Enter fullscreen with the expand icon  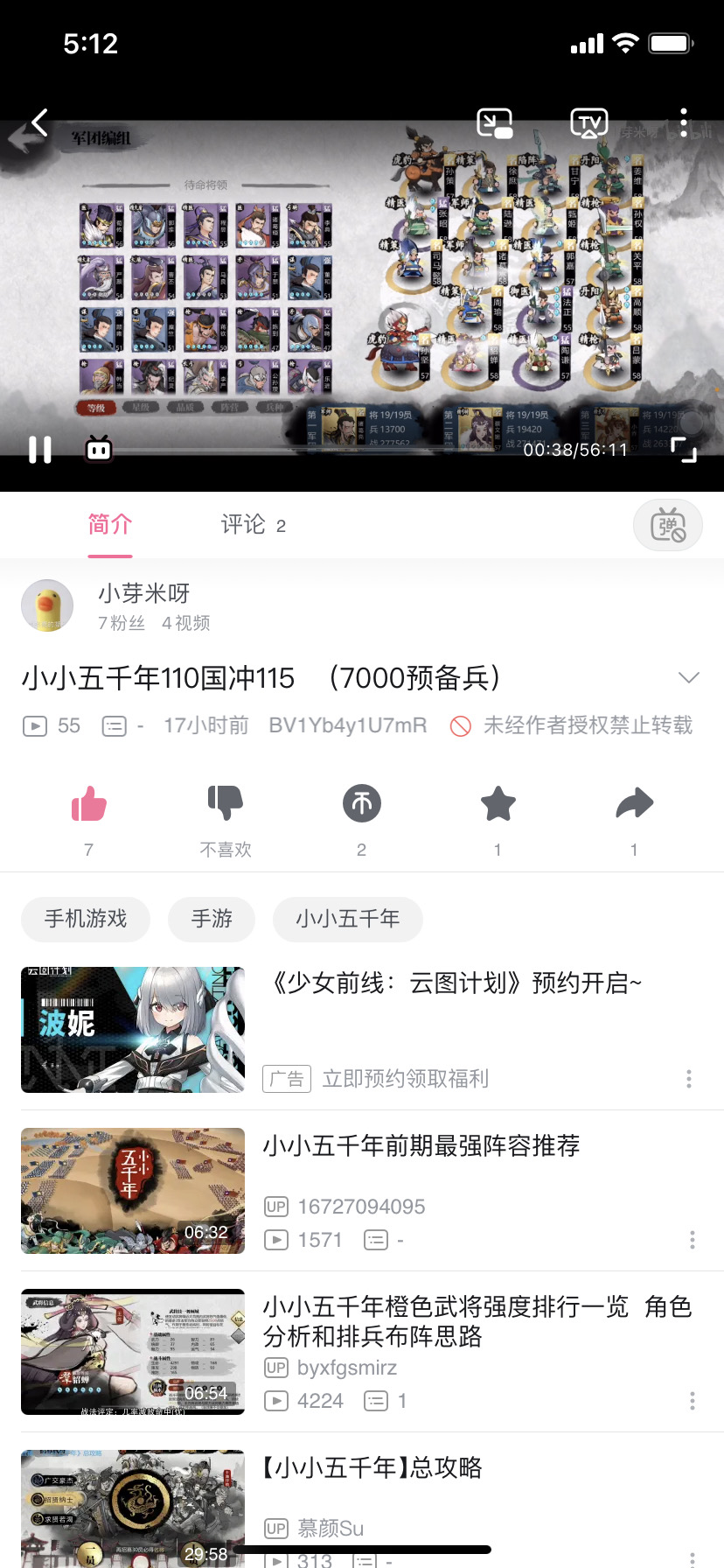685,449
